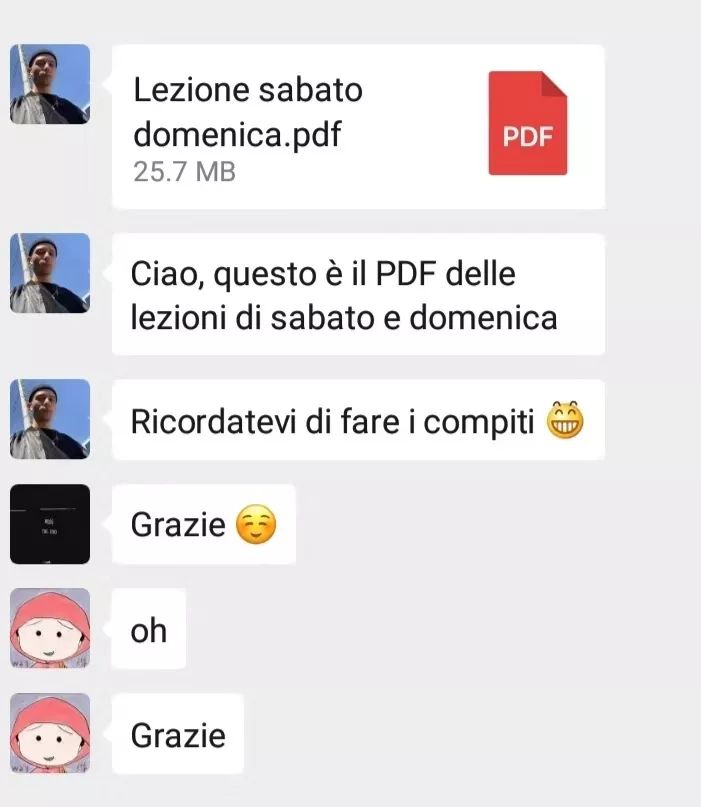This screenshot has height=807, width=701.
Task: Open the Lezione sabato domenica.pdf attachment
Action: point(357,127)
